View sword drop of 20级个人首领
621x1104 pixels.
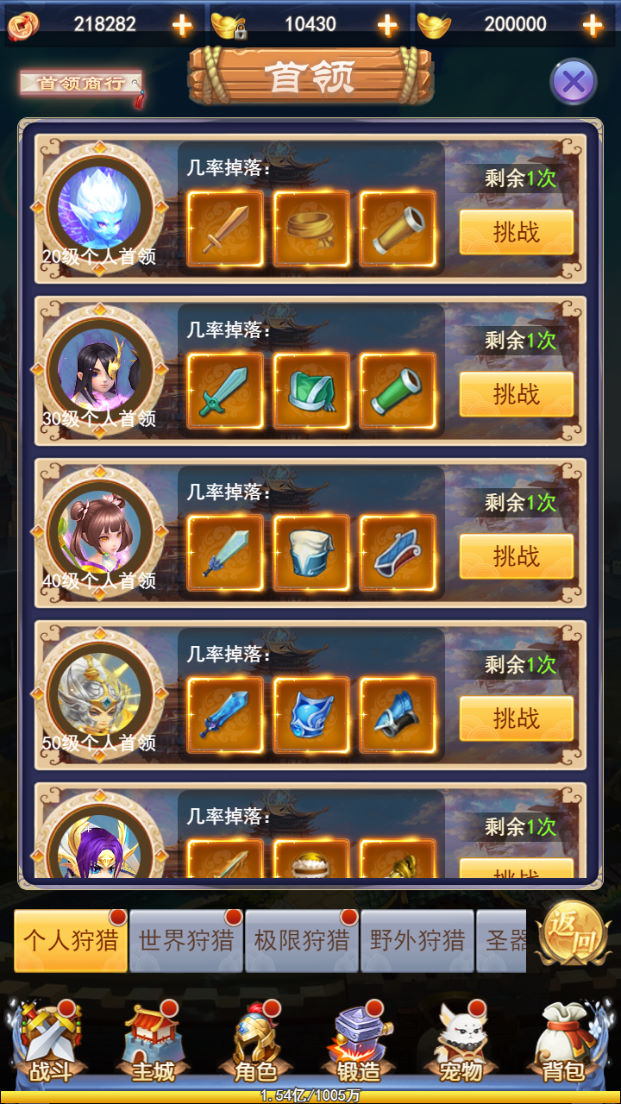pyautogui.click(x=225, y=228)
